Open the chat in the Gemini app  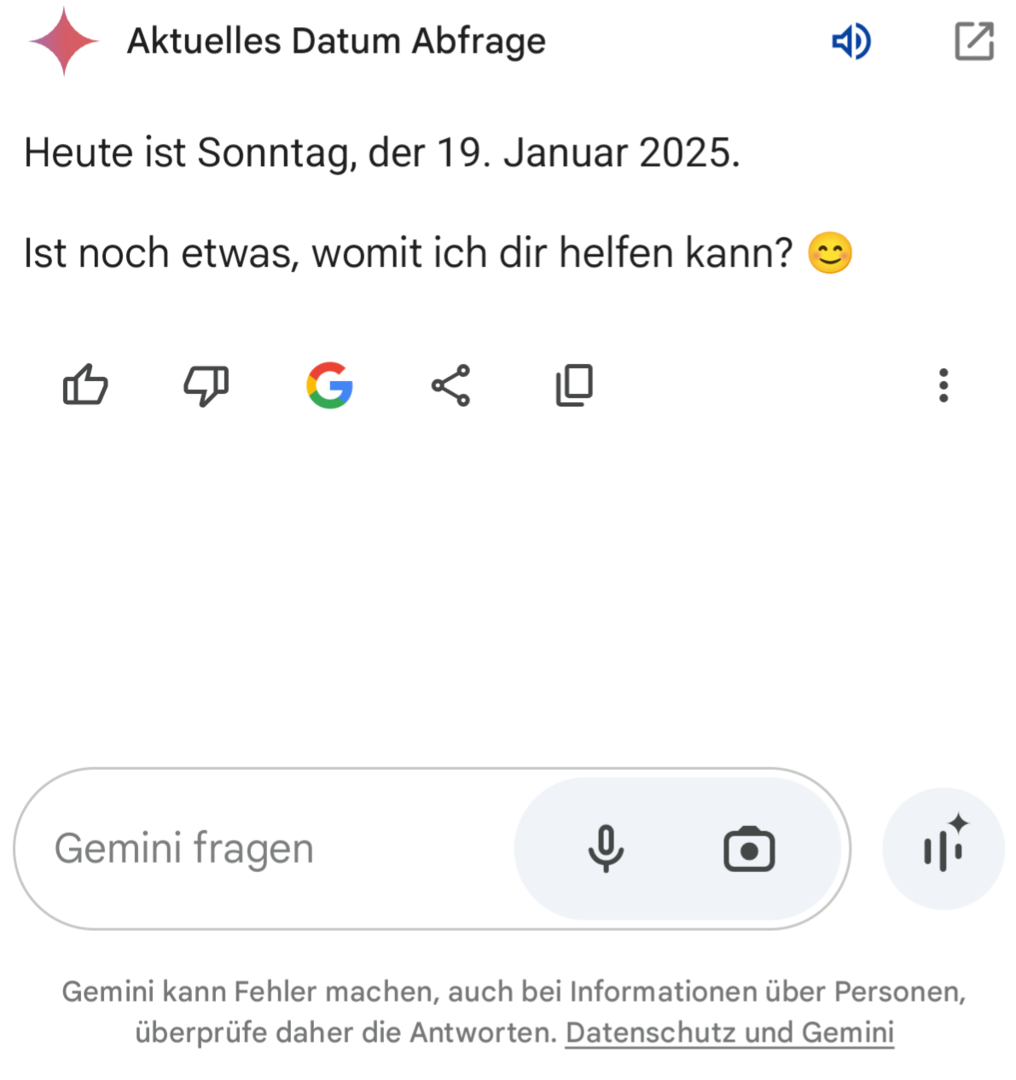click(973, 42)
